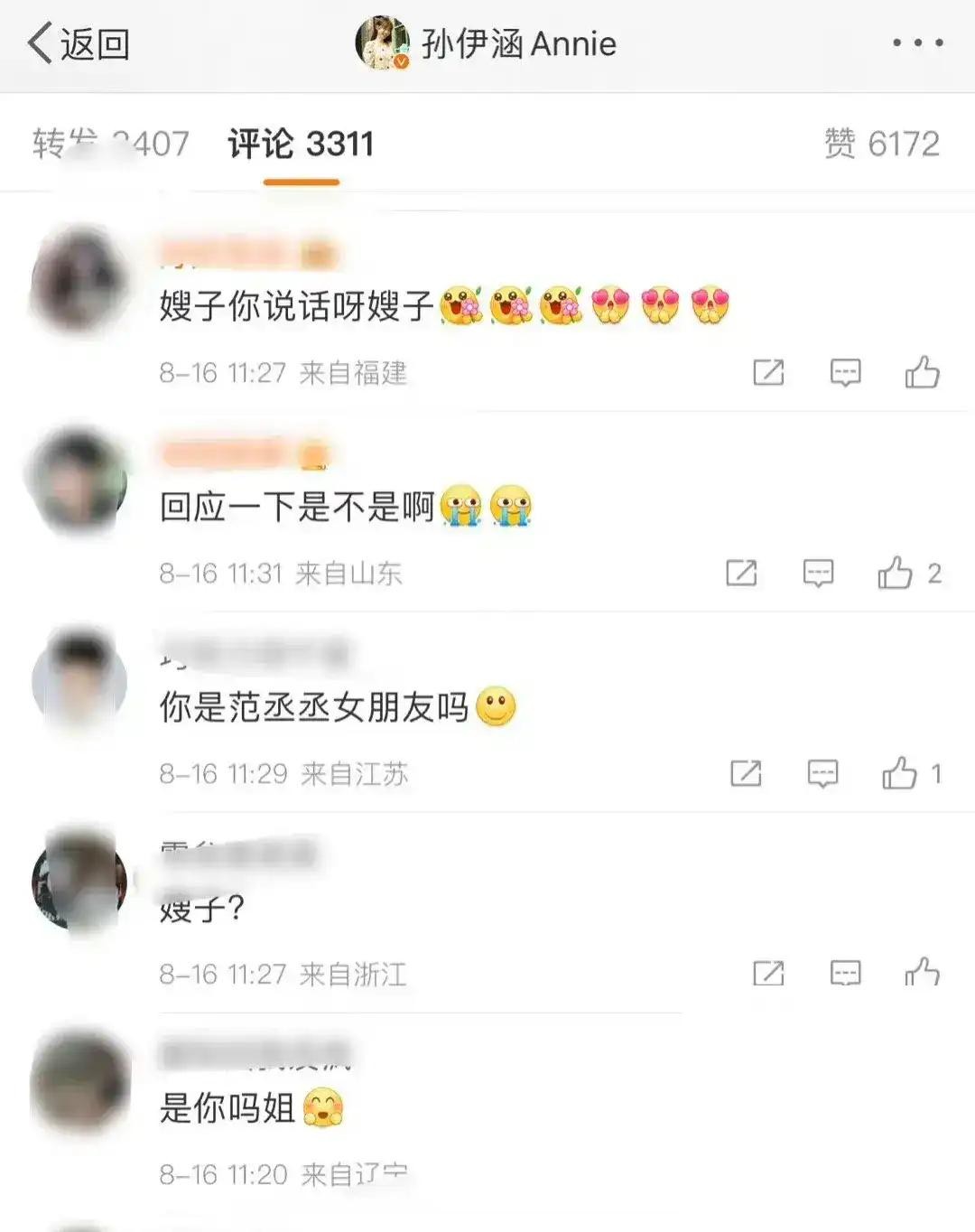
Task: Reply to the comment 回应一下是不是啊
Action: click(x=818, y=573)
